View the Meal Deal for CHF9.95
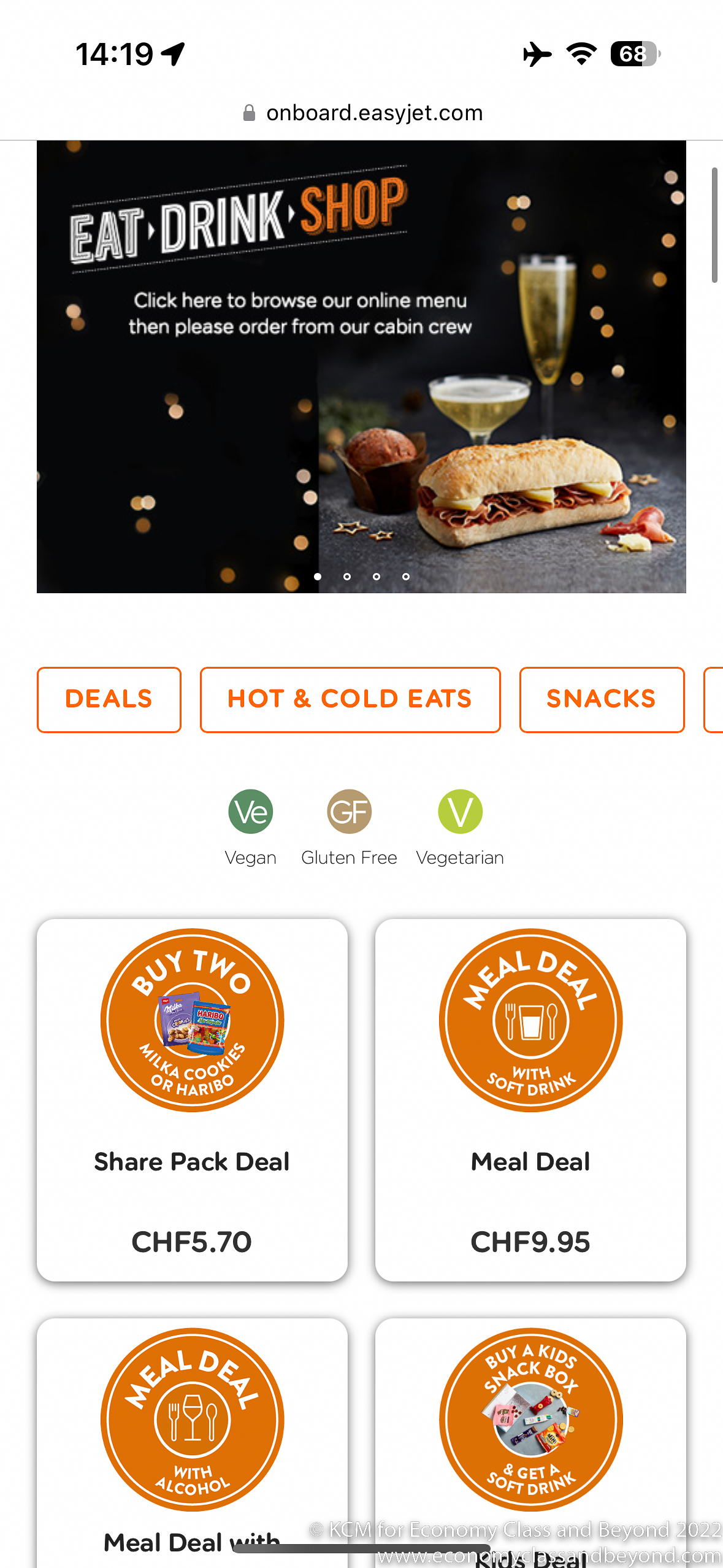The height and width of the screenshot is (1568, 723). 530,1099
